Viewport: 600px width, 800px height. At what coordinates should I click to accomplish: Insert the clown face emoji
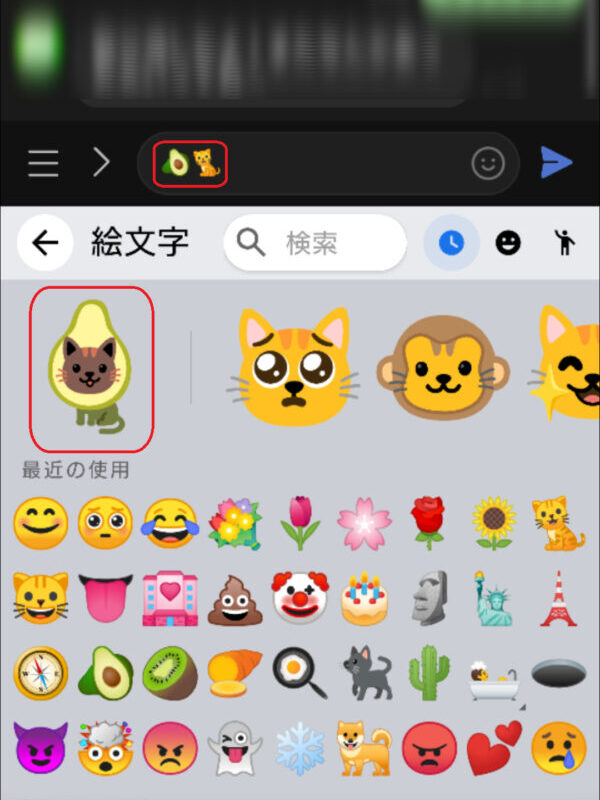pyautogui.click(x=300, y=598)
